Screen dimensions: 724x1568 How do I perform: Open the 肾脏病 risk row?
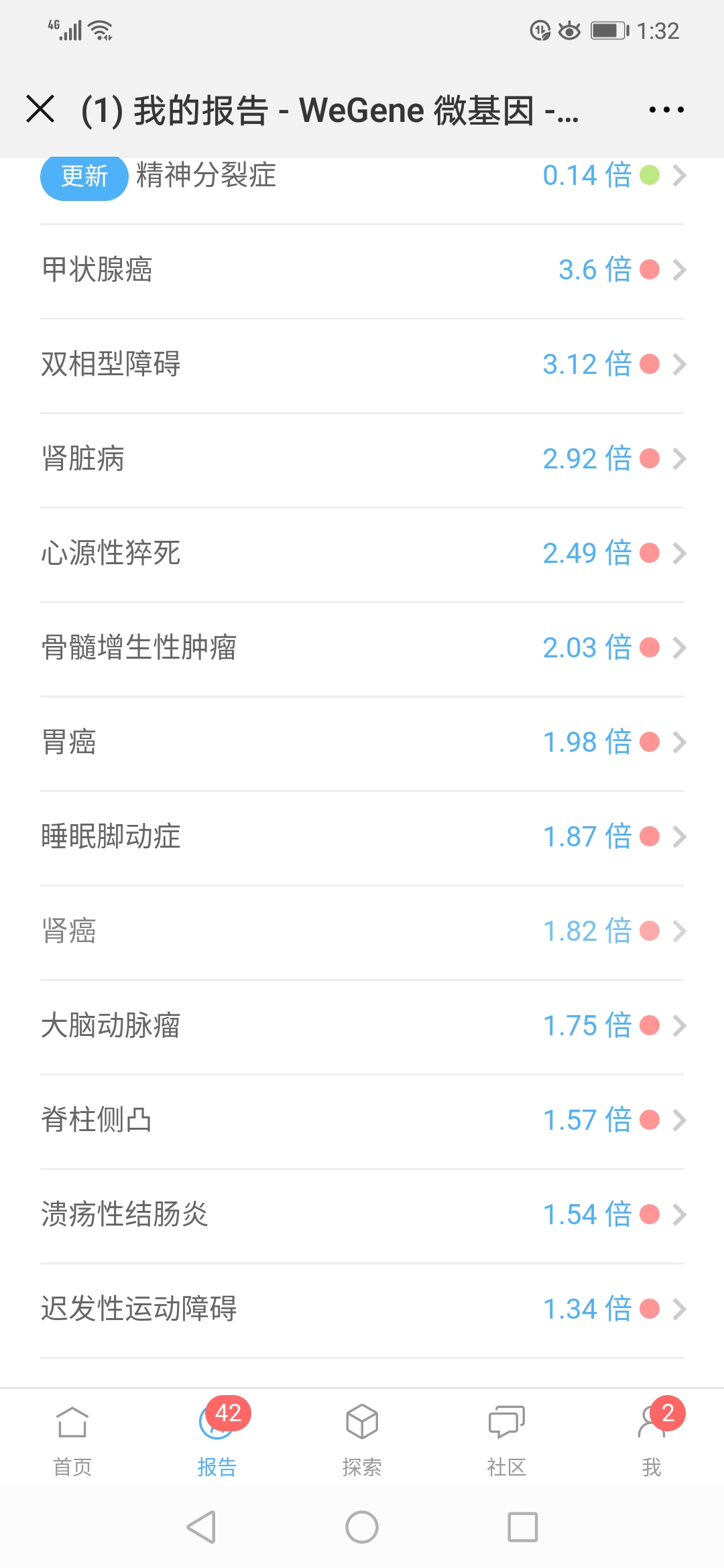pyautogui.click(x=362, y=460)
